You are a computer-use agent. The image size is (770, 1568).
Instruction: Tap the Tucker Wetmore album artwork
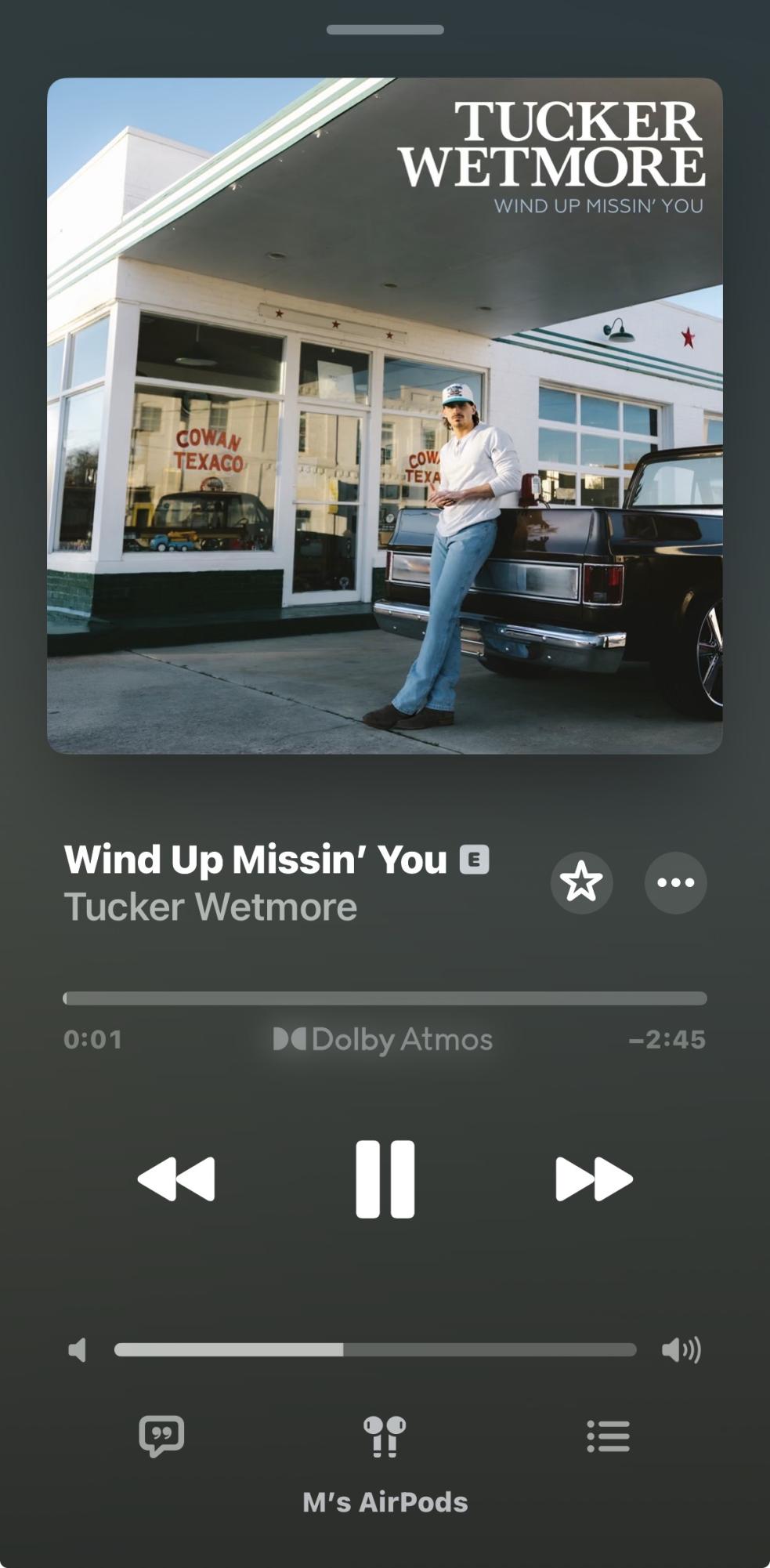coord(385,415)
